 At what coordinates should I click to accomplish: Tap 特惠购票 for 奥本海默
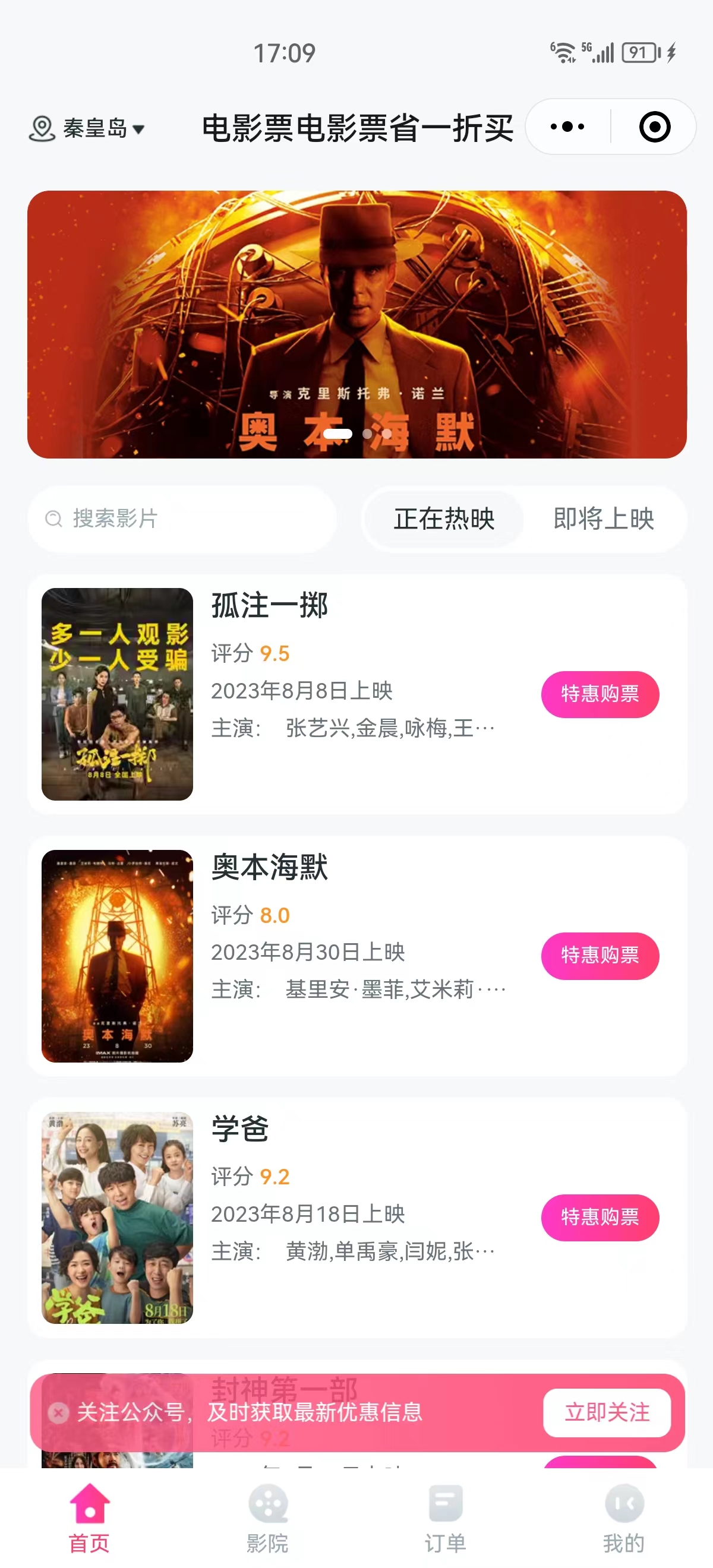600,956
